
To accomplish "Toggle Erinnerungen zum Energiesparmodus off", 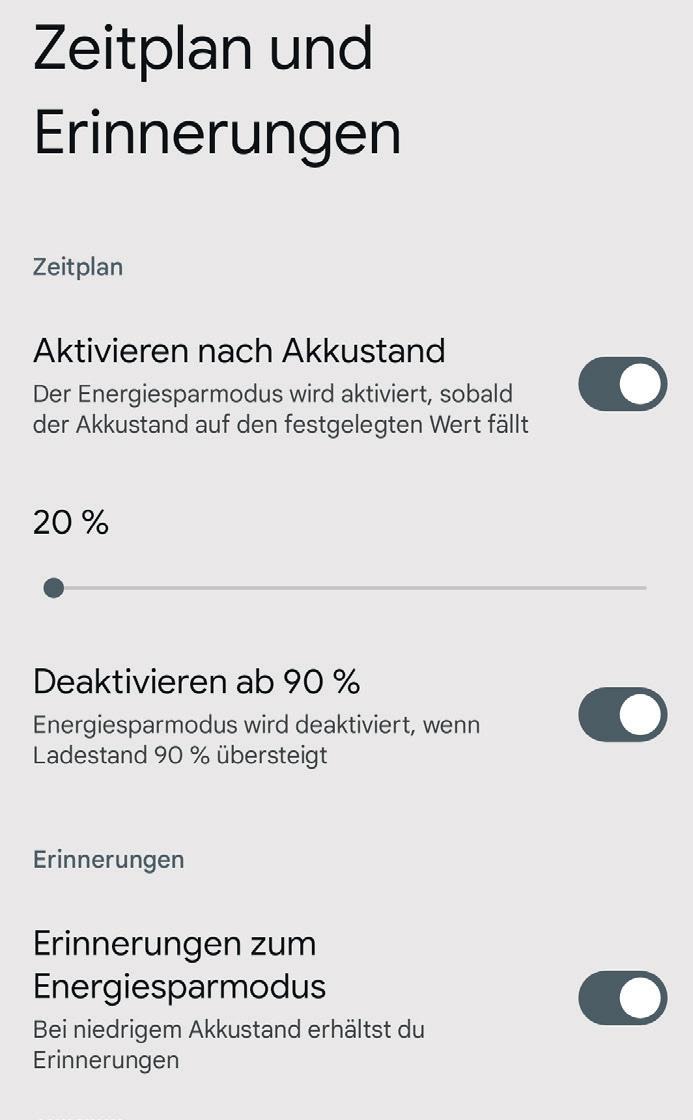I will click(622, 998).
